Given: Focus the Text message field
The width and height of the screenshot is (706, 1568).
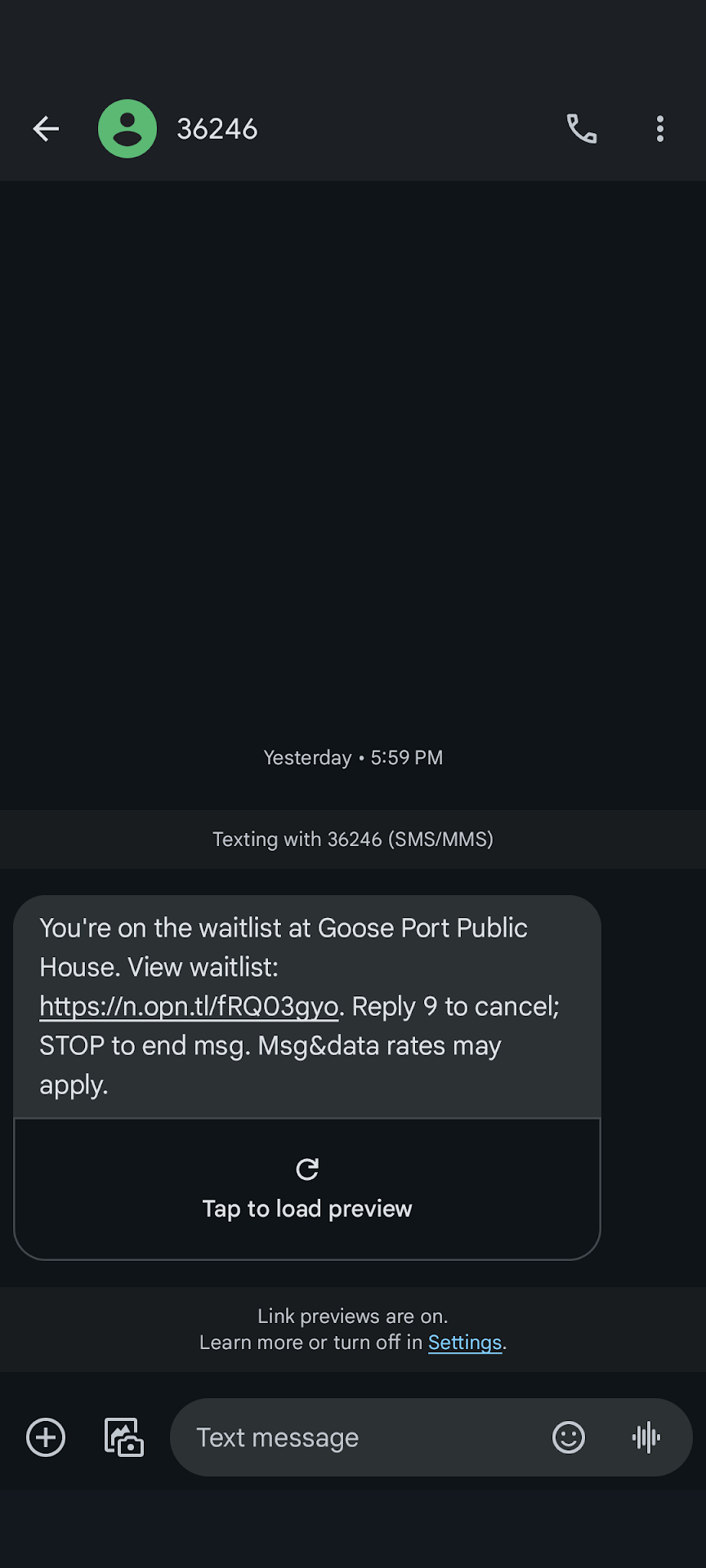Looking at the screenshot, I should 360,1437.
